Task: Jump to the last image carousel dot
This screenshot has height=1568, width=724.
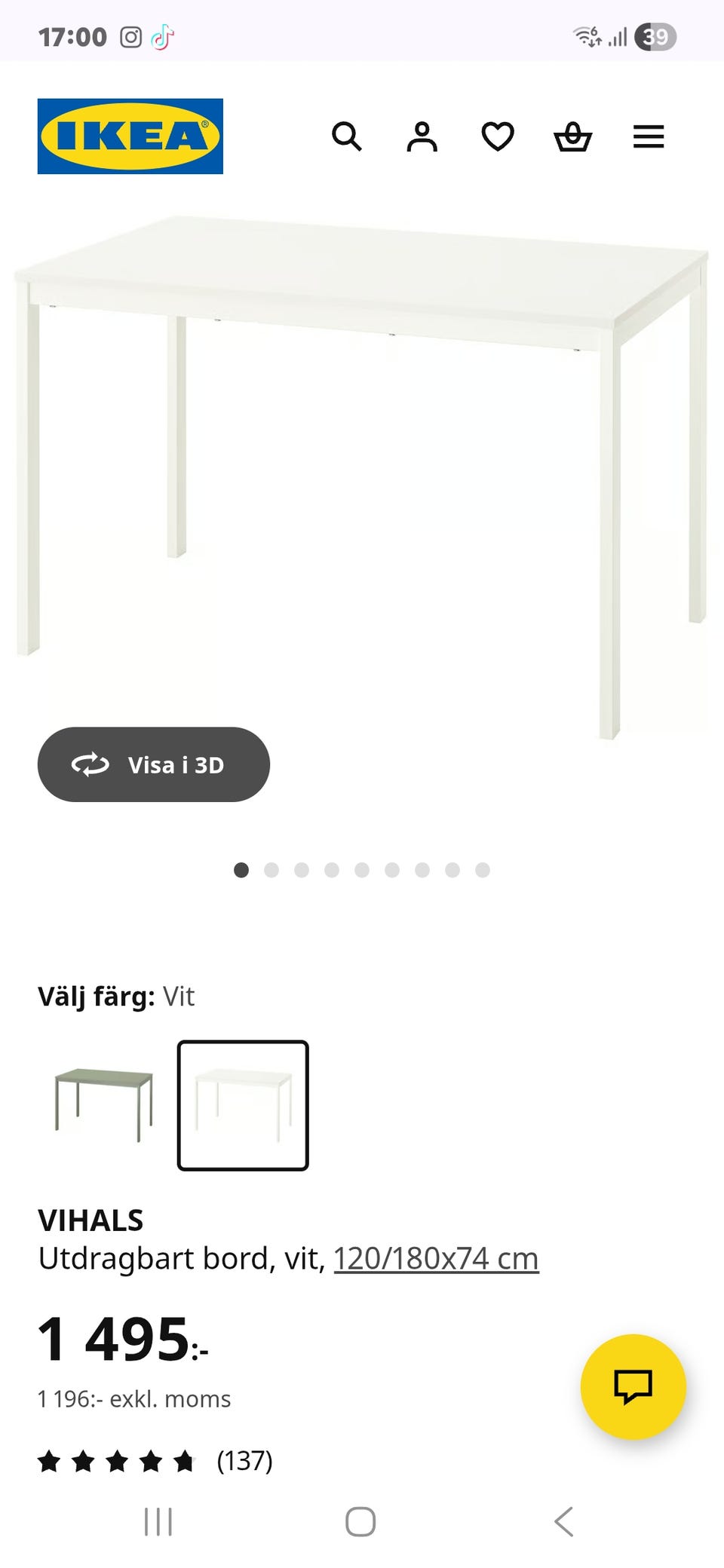Action: 482,869
